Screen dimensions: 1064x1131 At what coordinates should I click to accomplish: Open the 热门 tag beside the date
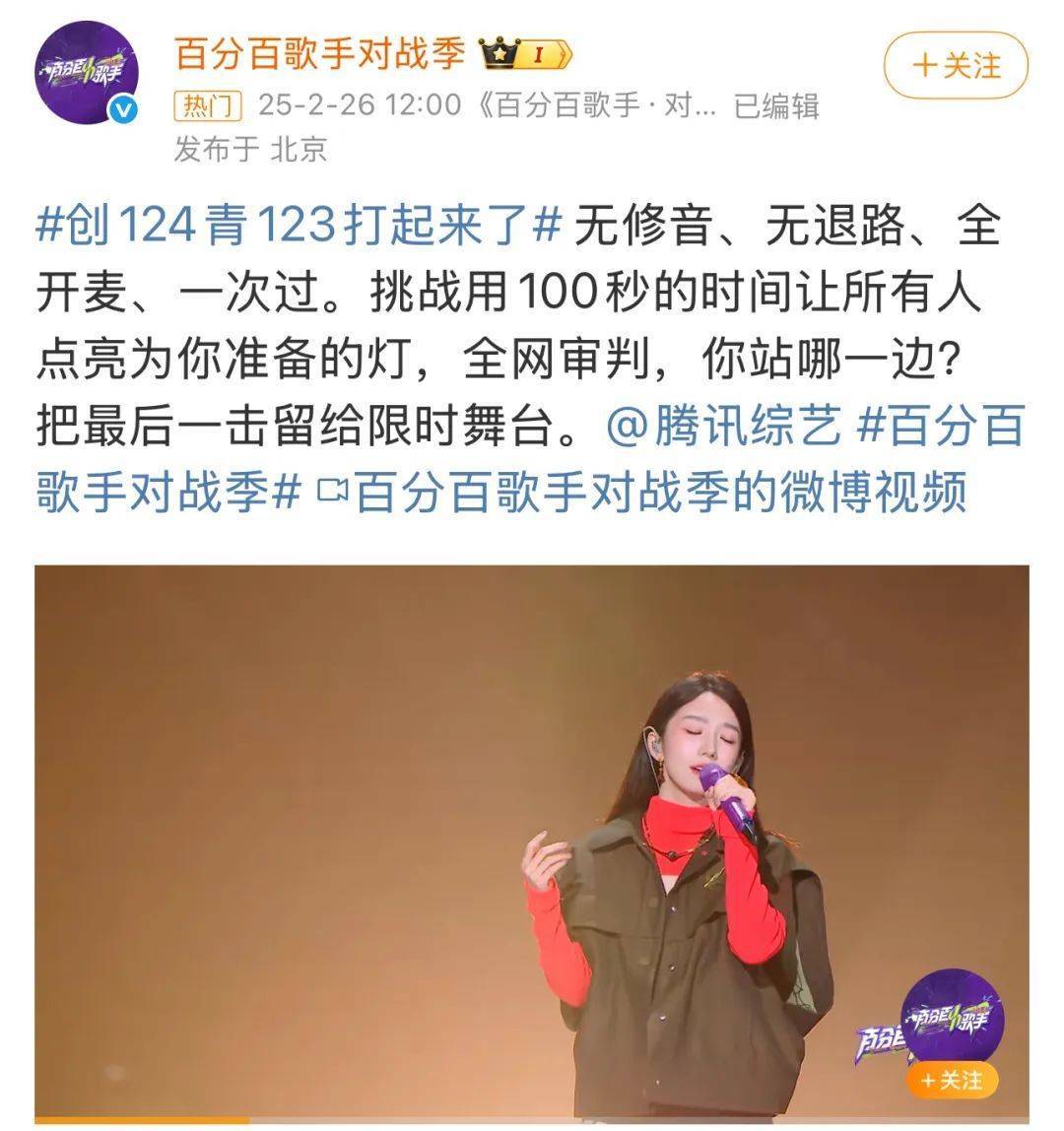click(208, 104)
